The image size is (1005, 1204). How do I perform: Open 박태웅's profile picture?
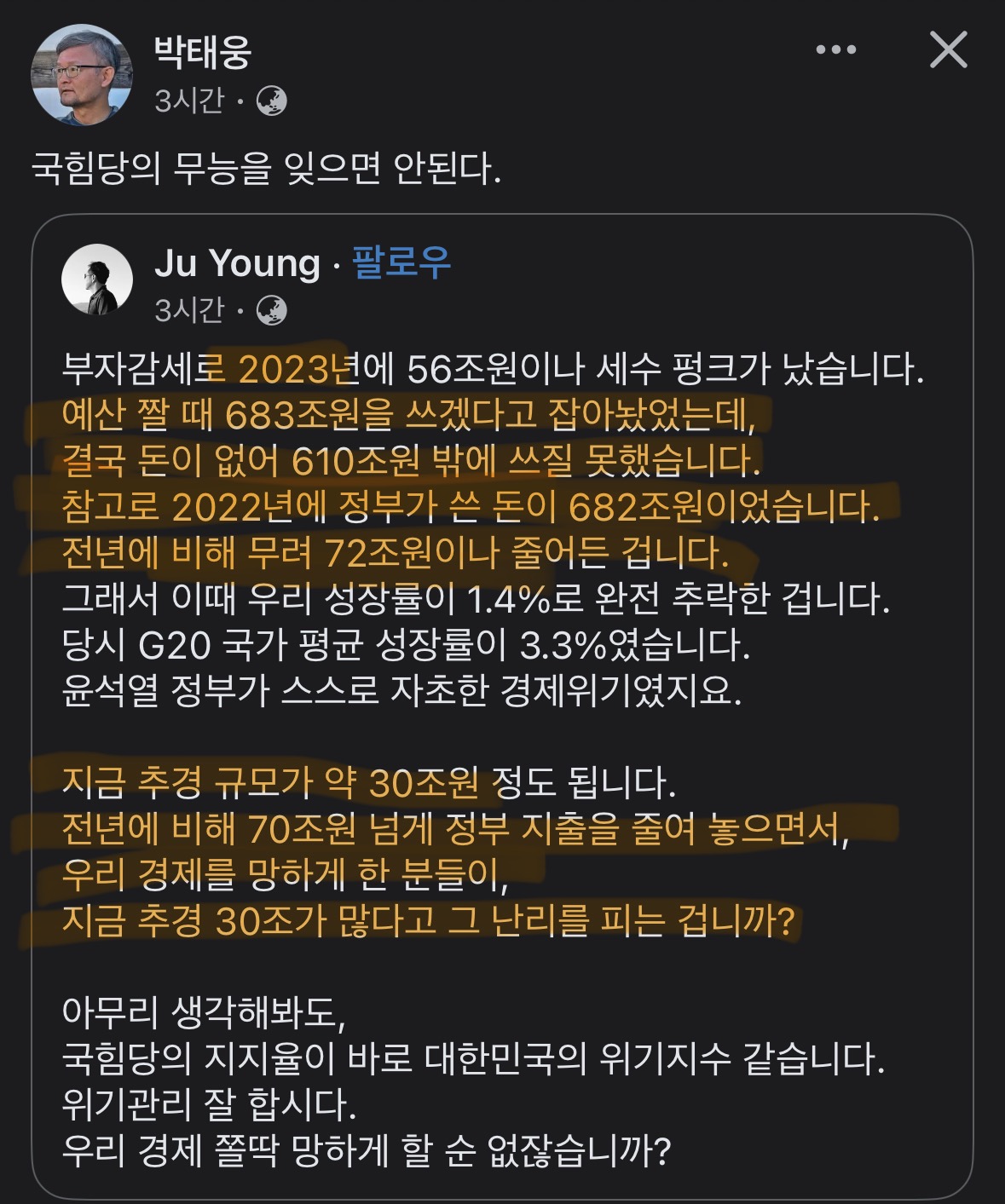pyautogui.click(x=82, y=75)
